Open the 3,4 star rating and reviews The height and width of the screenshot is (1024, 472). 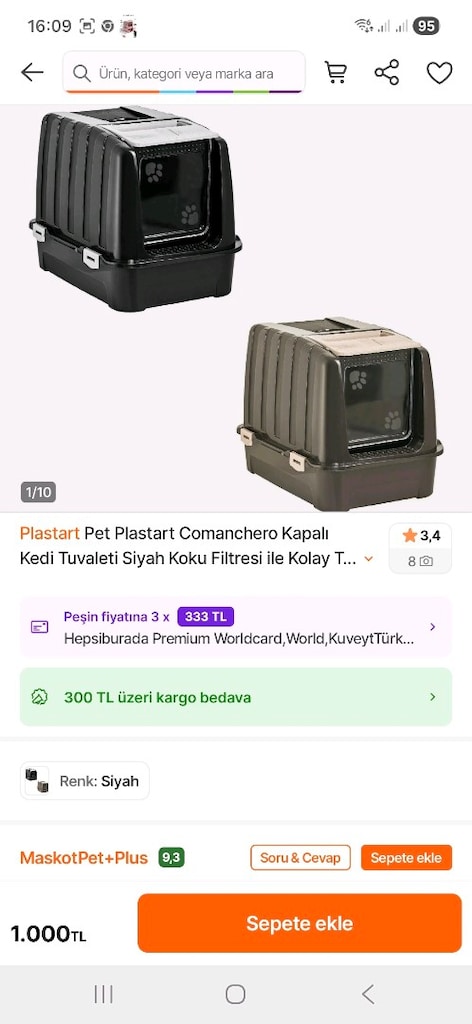tap(420, 549)
